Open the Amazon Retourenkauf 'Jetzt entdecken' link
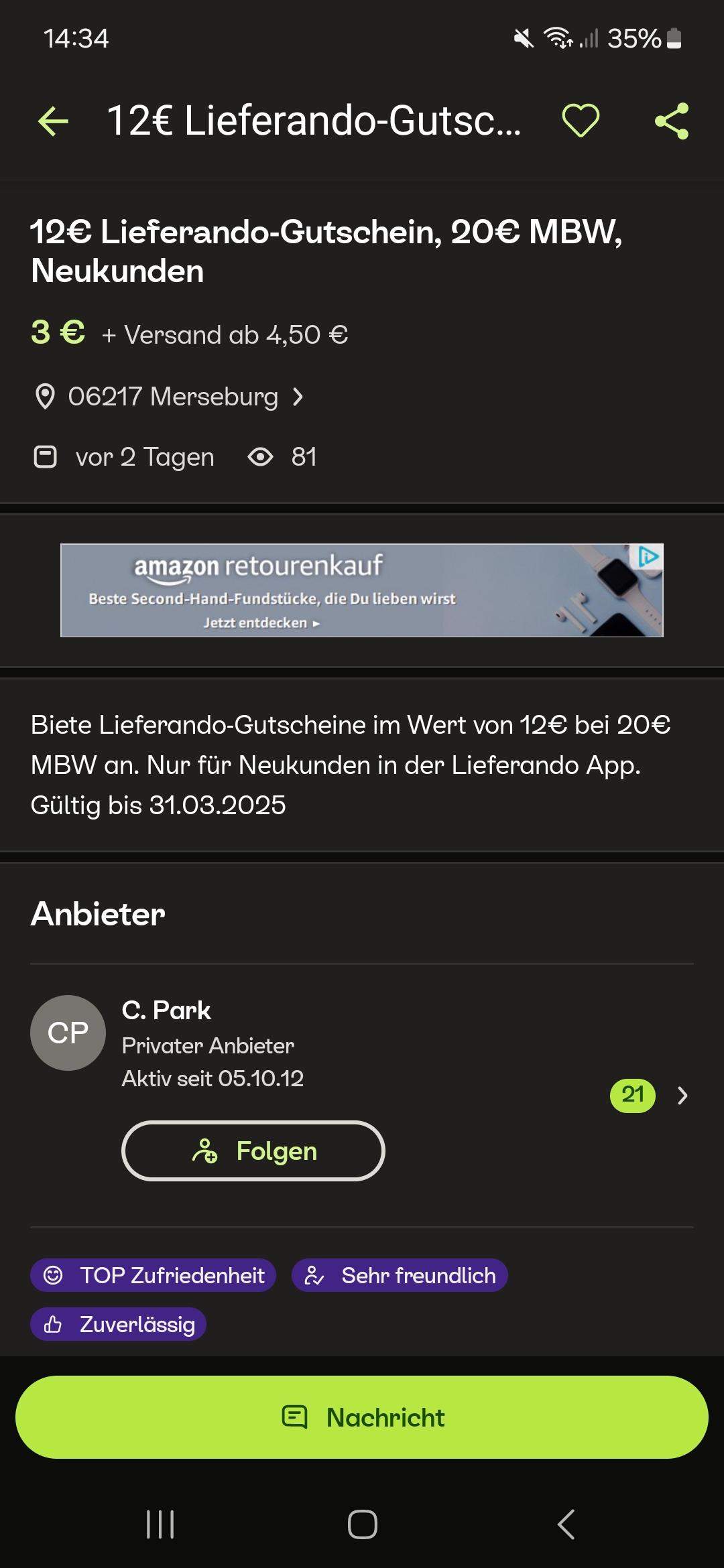The width and height of the screenshot is (724, 1568). click(261, 623)
